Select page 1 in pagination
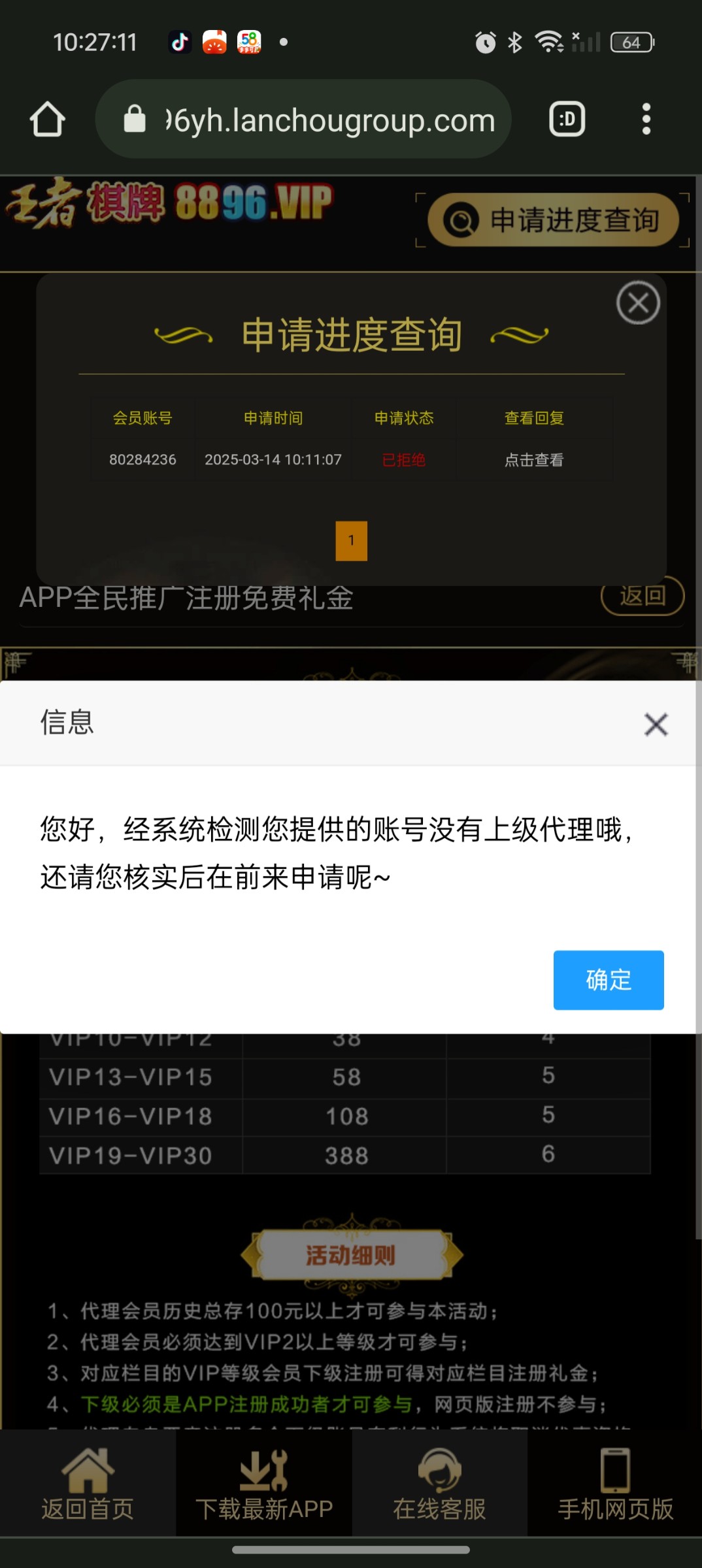This screenshot has height=1568, width=702. click(x=351, y=540)
